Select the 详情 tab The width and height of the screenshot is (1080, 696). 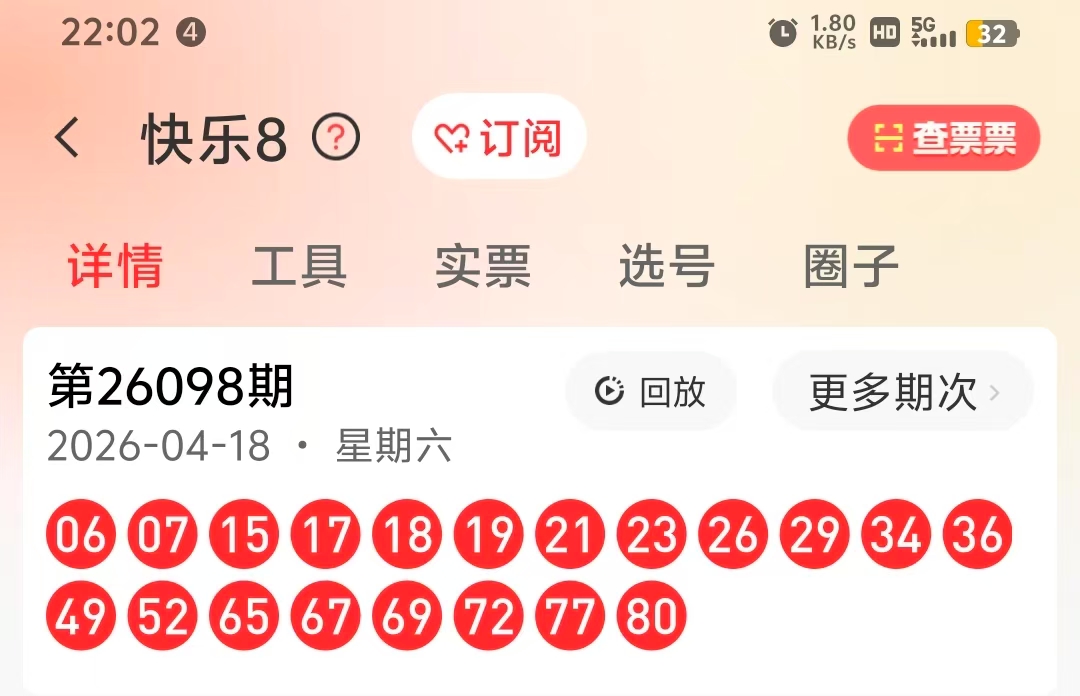115,266
